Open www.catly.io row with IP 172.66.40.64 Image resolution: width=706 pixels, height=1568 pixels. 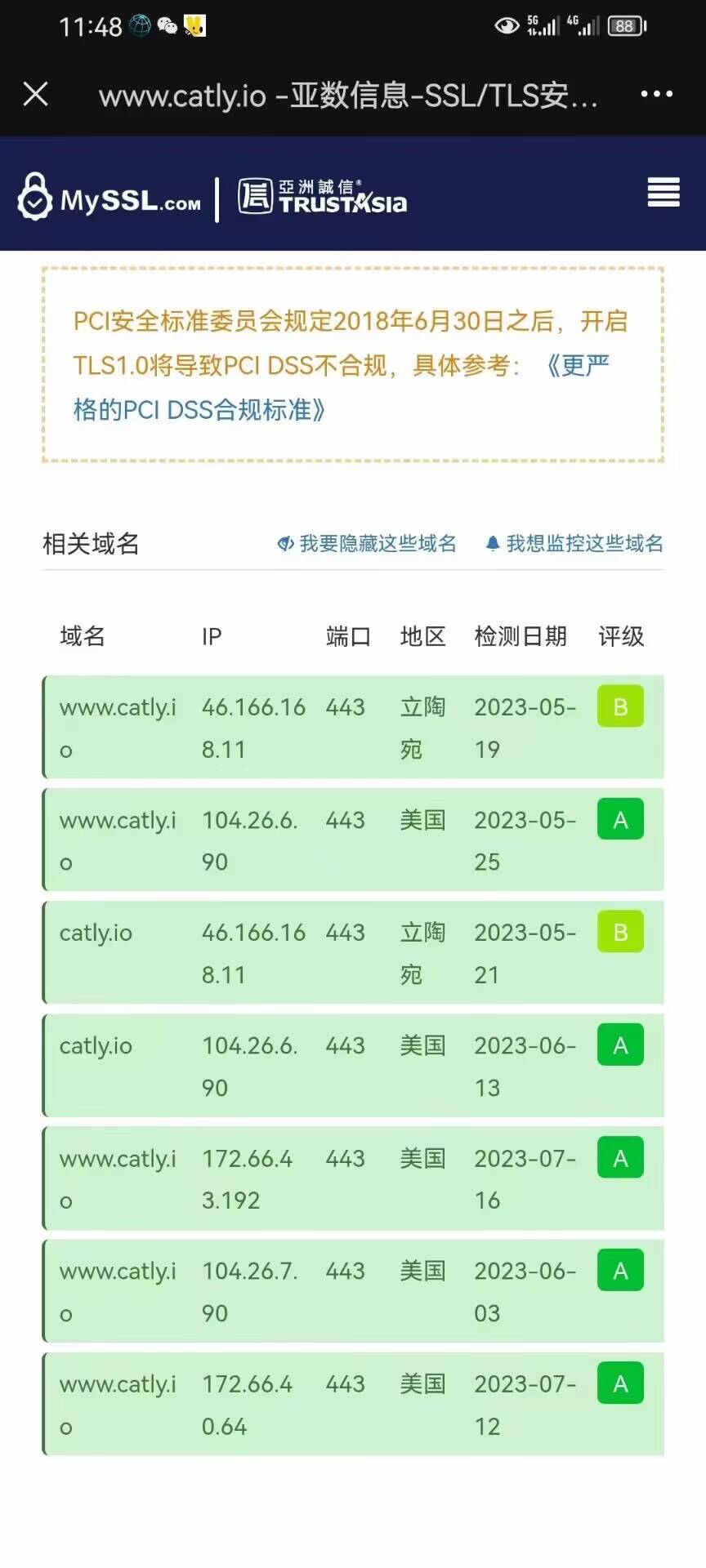click(x=353, y=1404)
